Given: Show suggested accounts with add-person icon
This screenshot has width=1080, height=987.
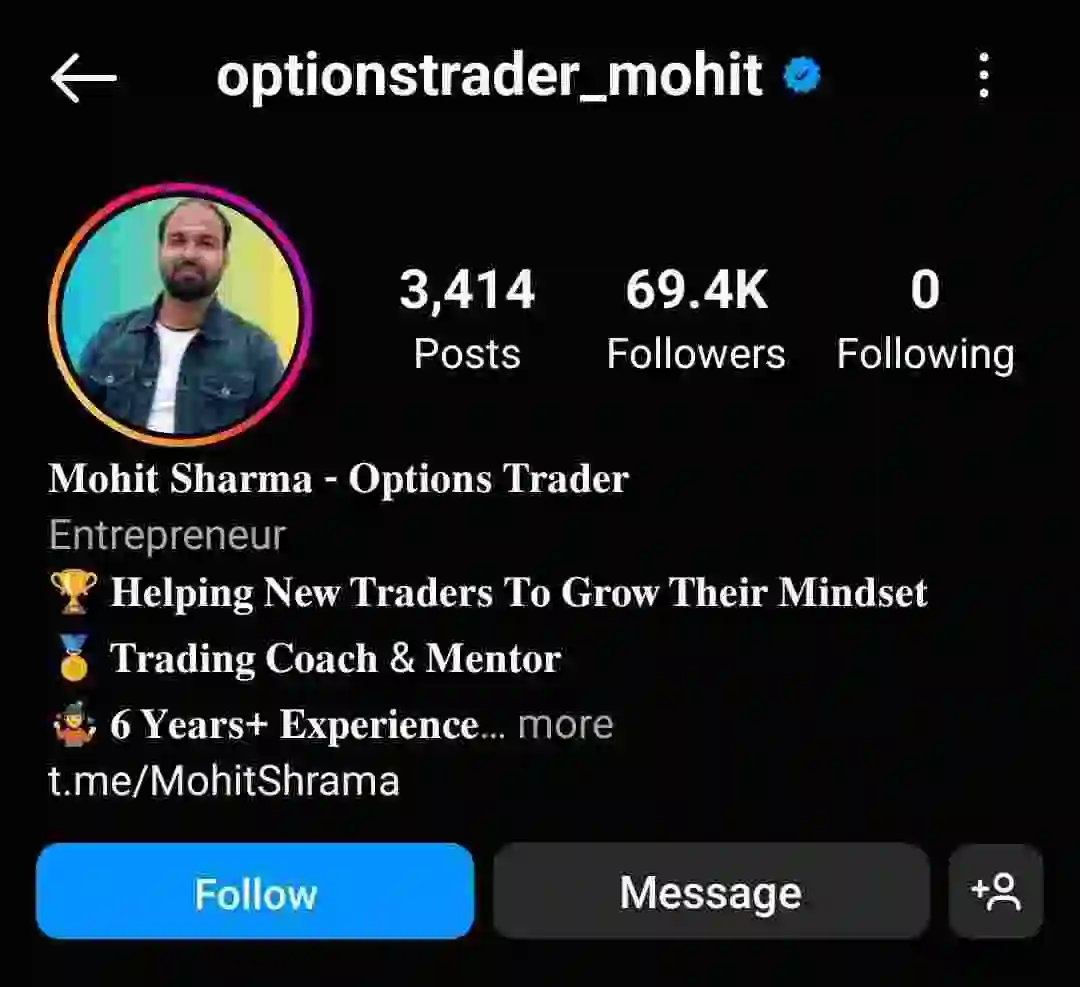Looking at the screenshot, I should tap(996, 891).
